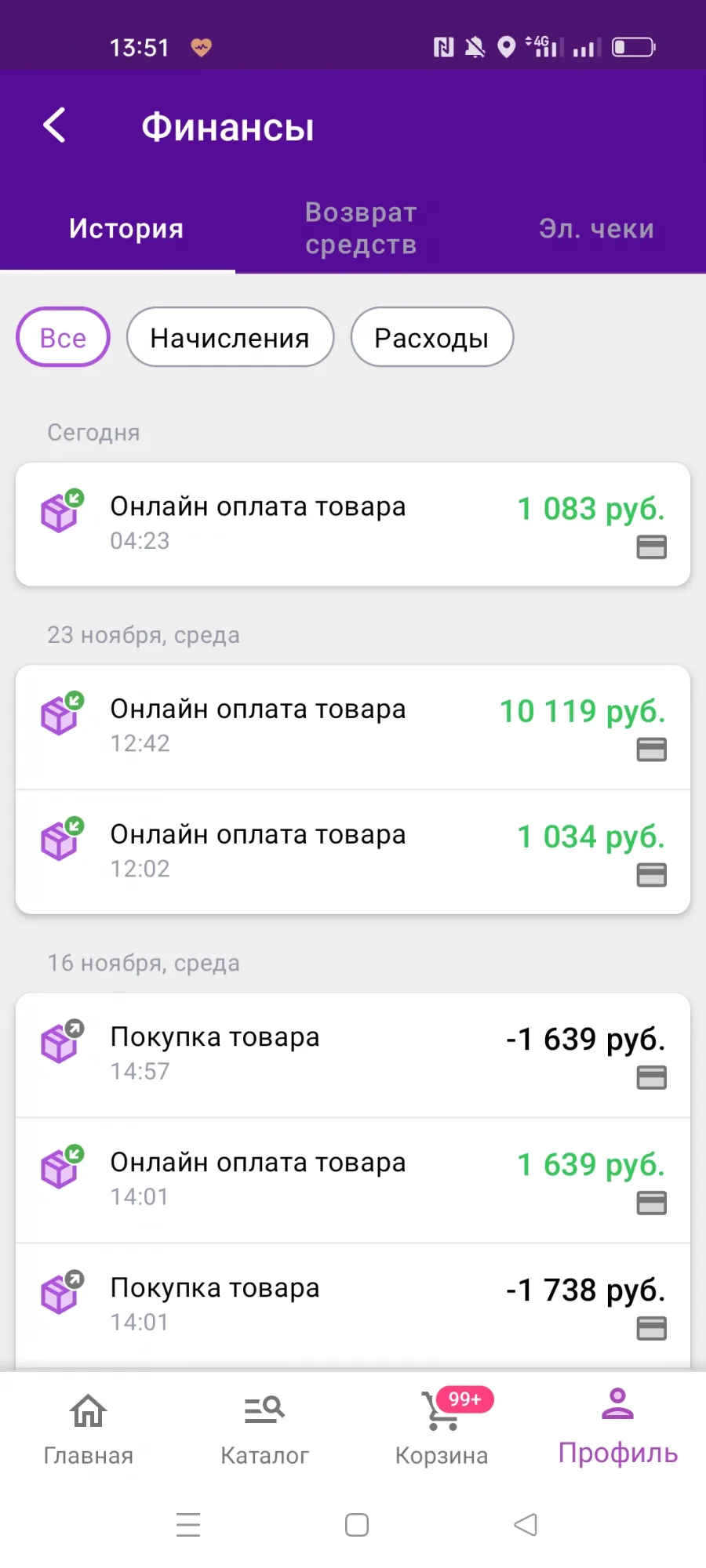Open the system recent apps menu
Screen dimensions: 706x1568
point(188,1525)
